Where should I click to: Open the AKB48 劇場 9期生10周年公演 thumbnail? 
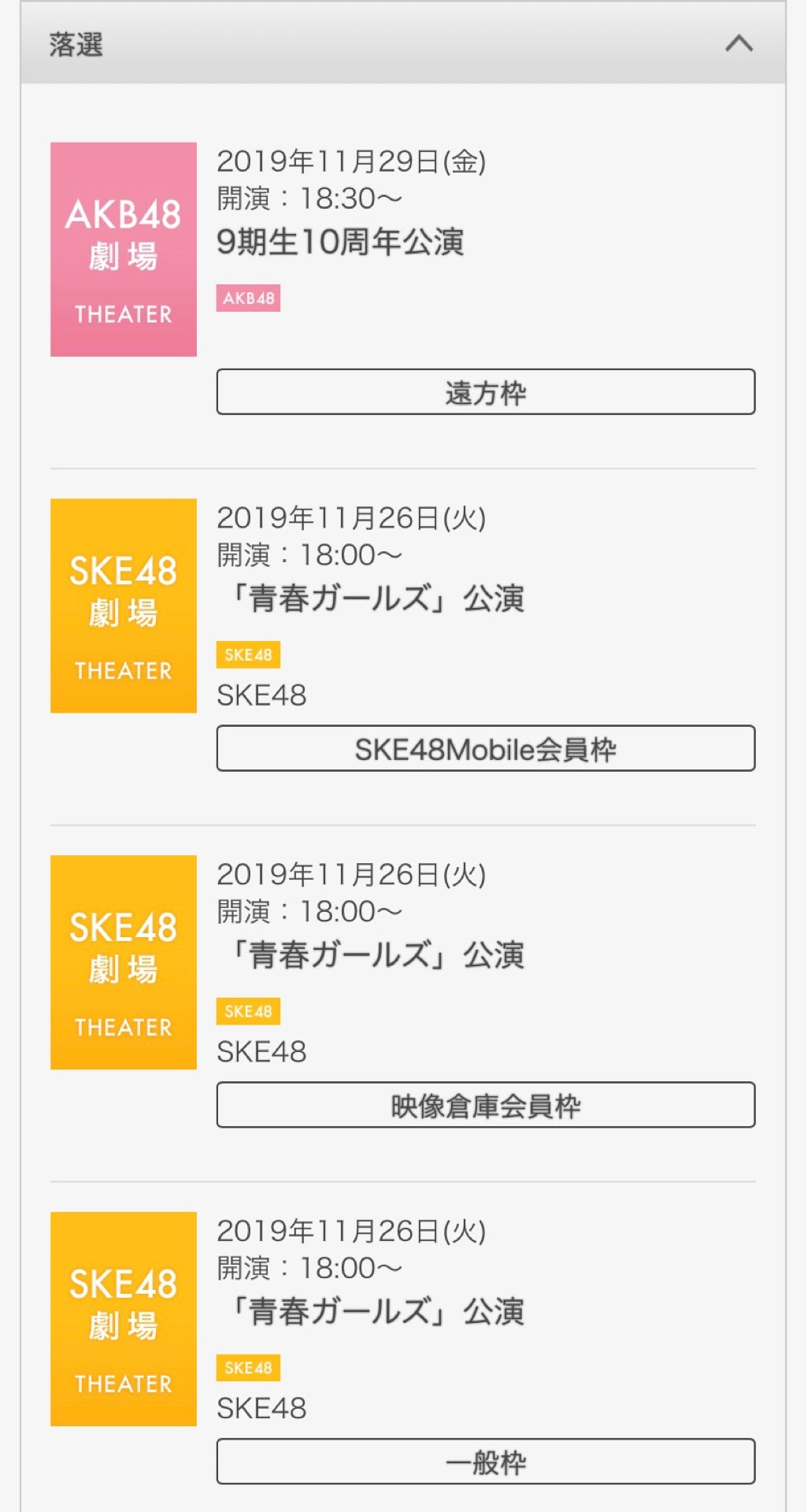[x=124, y=250]
